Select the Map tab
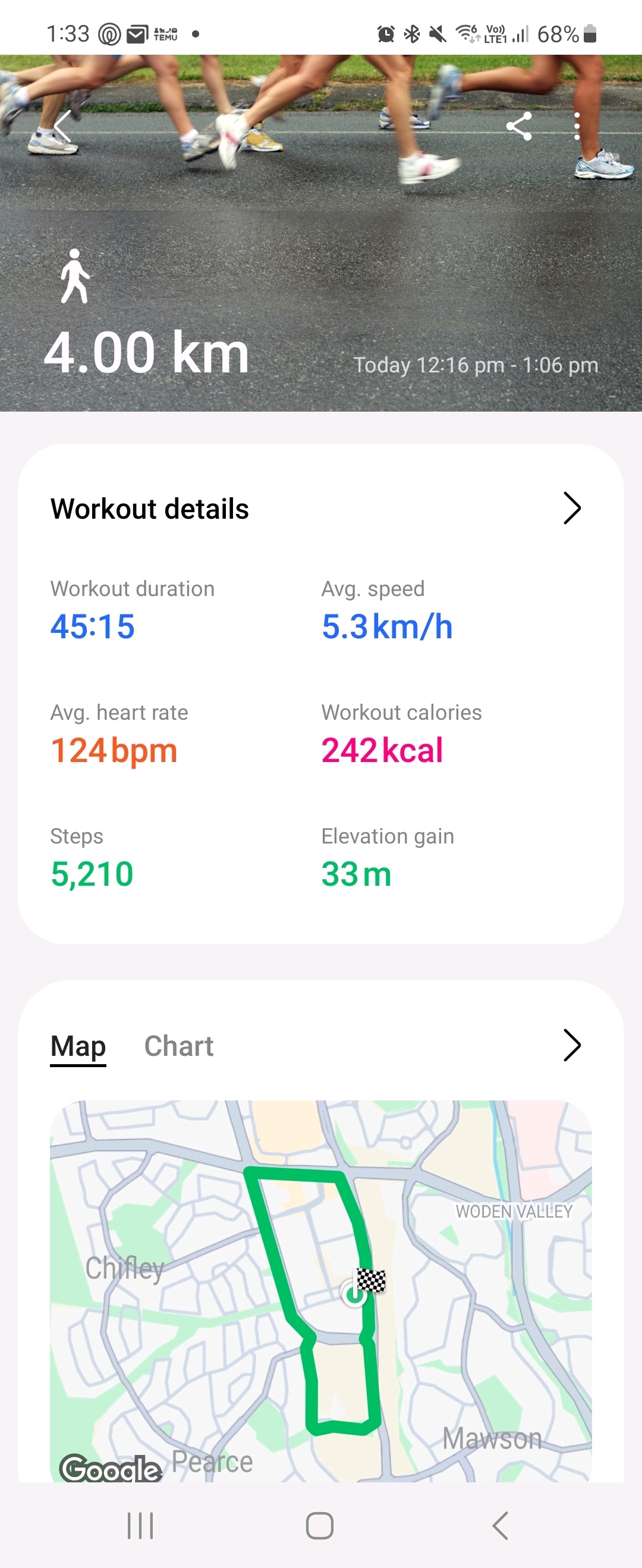Screen dimensions: 642x1568 pyautogui.click(x=78, y=1046)
